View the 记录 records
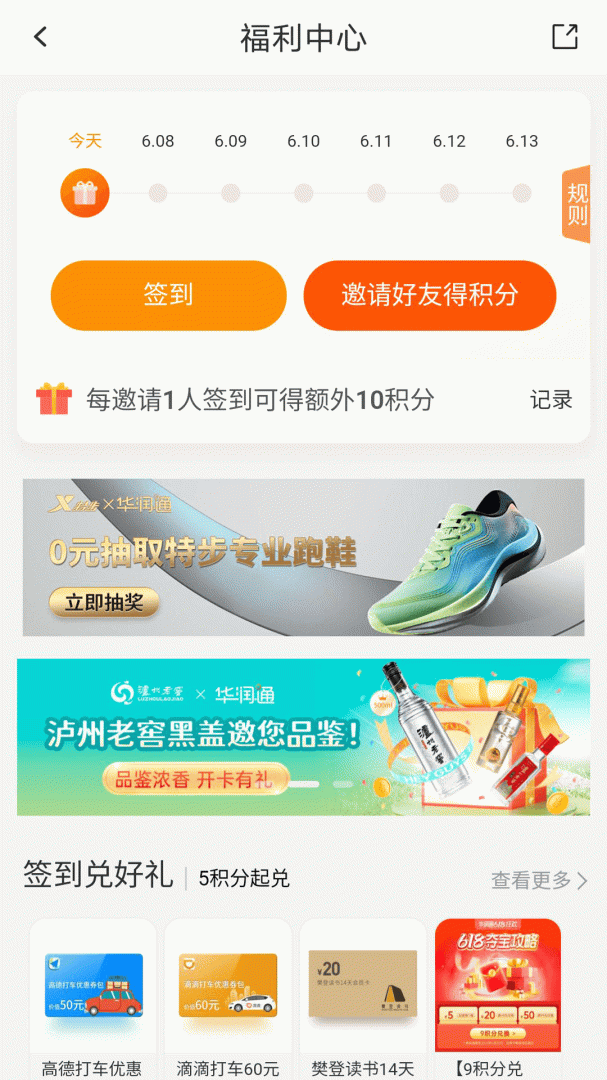 [x=551, y=400]
